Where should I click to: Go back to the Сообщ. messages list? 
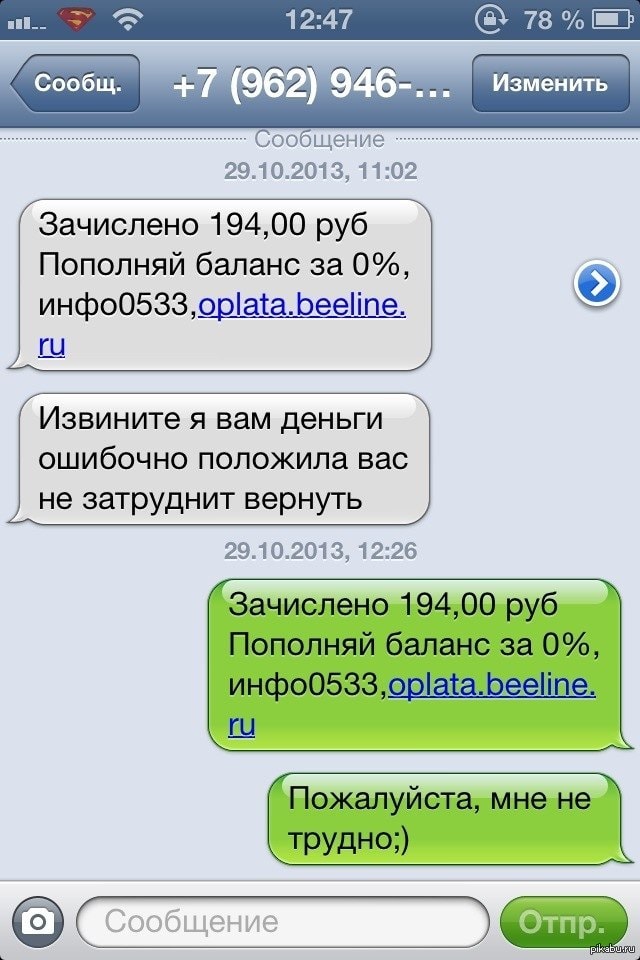[x=76, y=85]
